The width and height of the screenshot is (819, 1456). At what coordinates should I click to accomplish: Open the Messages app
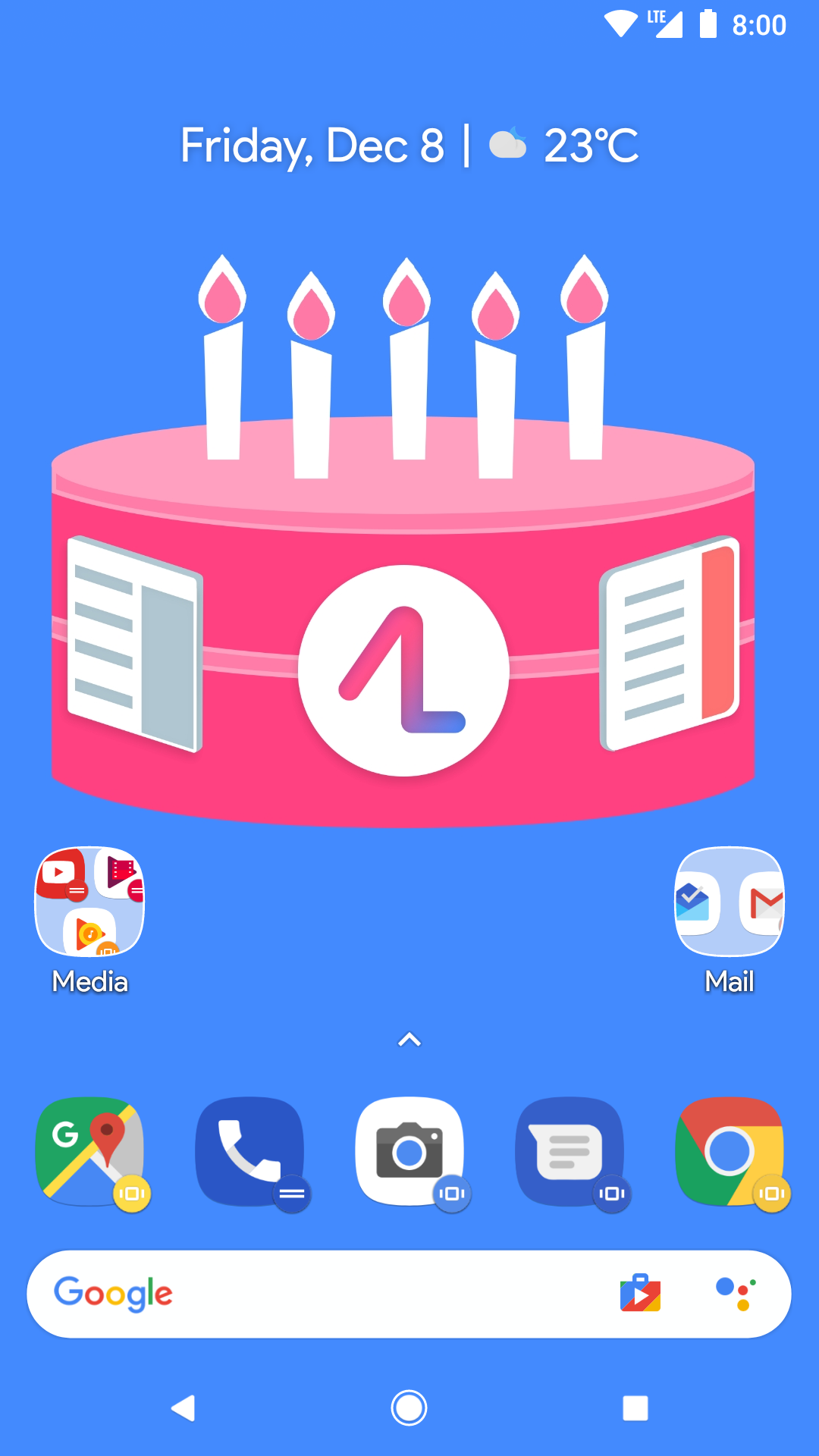[x=570, y=1151]
